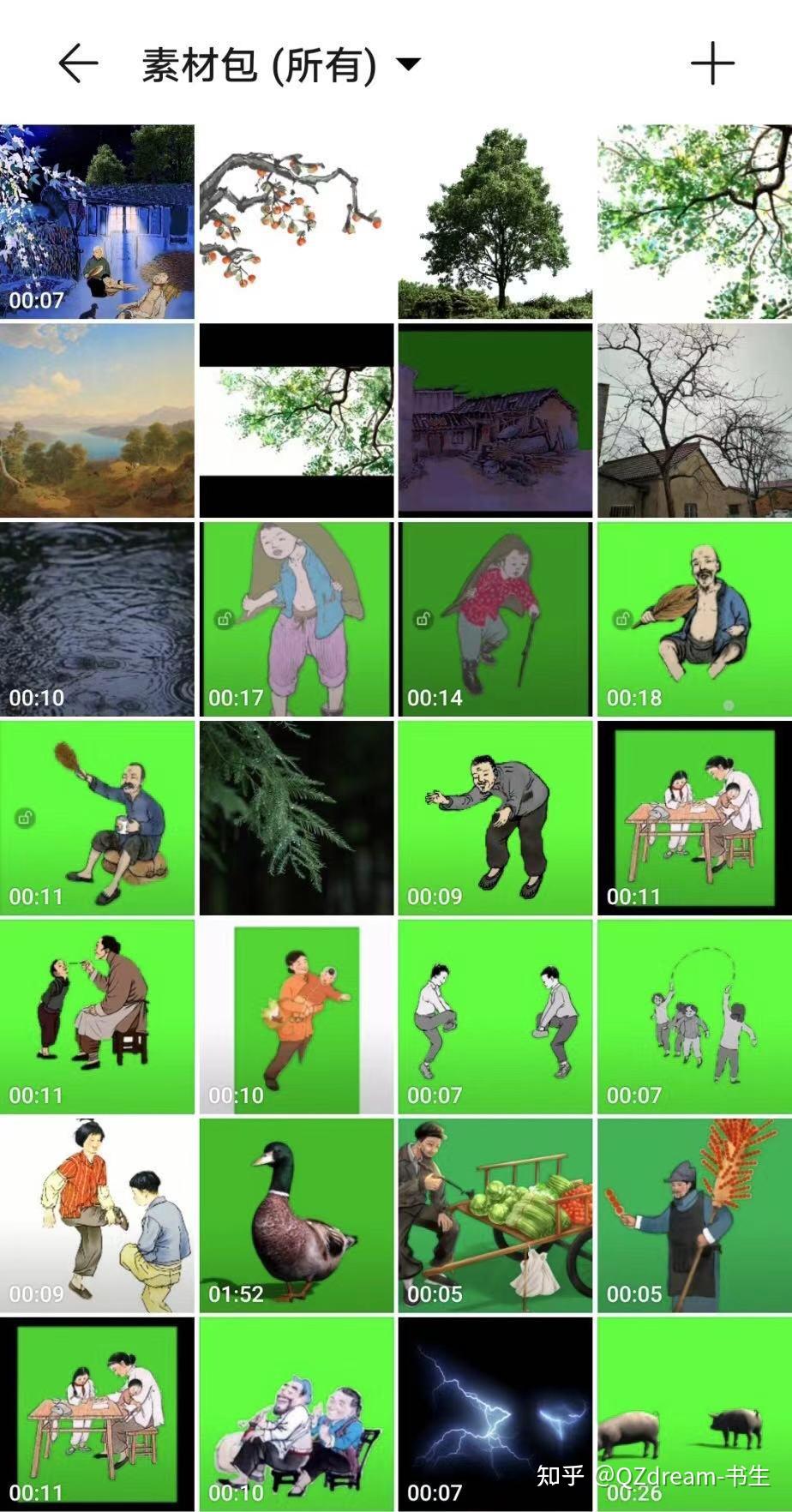Open the lake landscape painting
Screen dimensions: 792x1512
97,421
